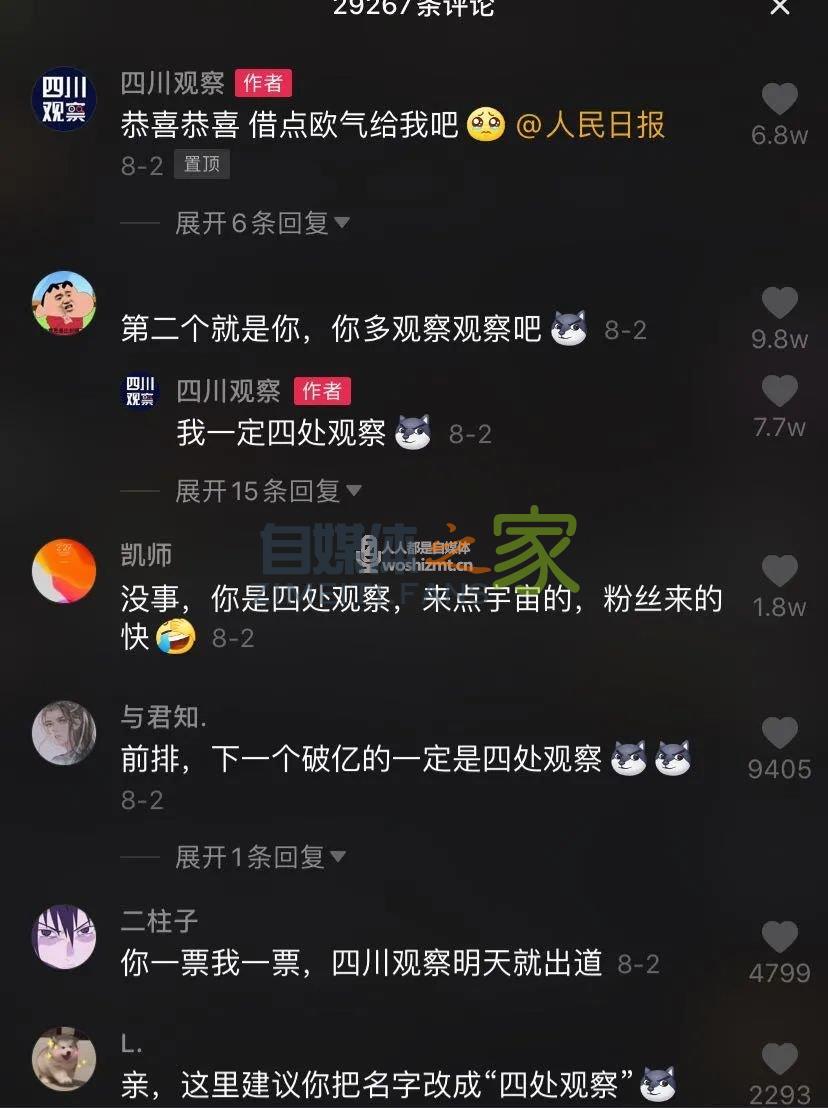The image size is (828, 1108).
Task: Click the heart icon on the 7.7w reply
Action: click(779, 390)
